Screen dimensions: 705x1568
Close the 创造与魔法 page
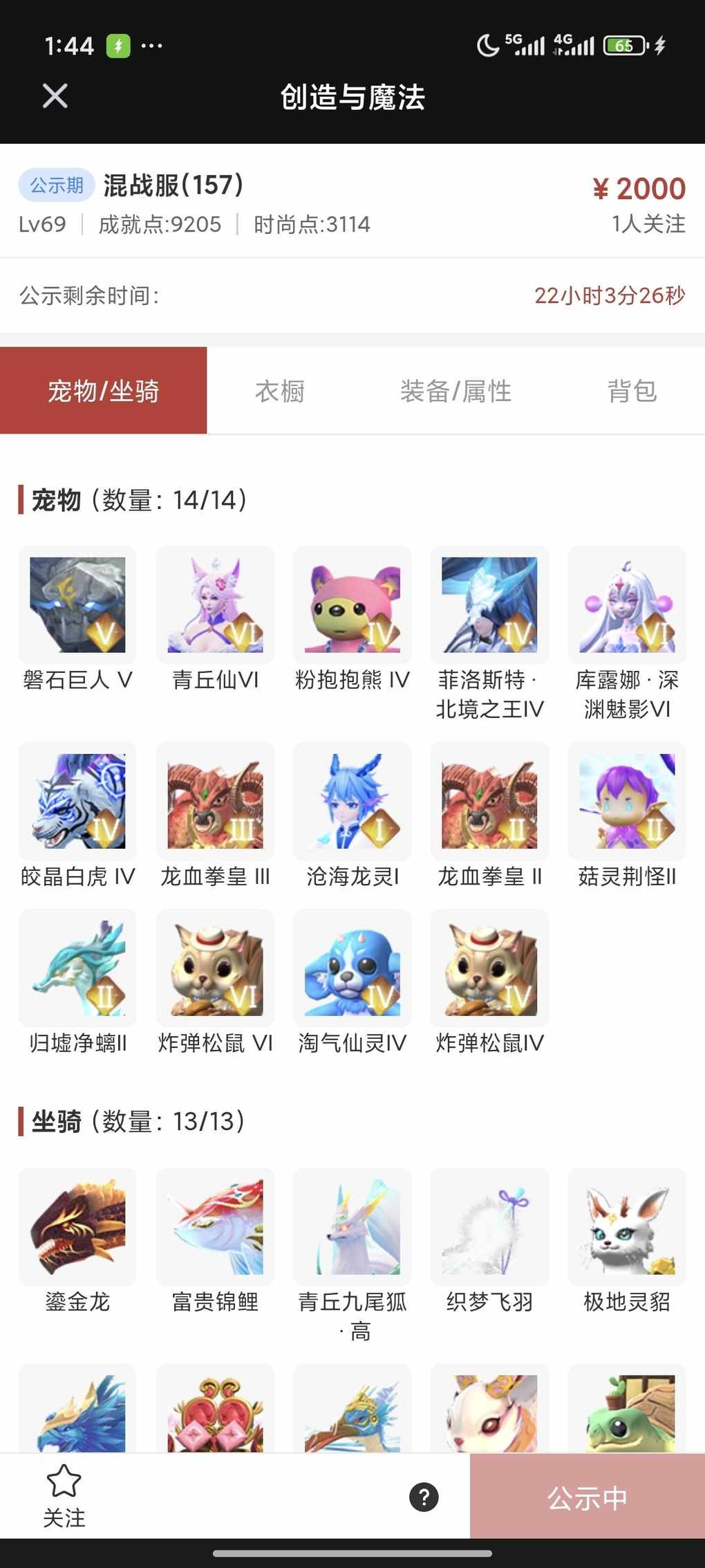(x=55, y=96)
